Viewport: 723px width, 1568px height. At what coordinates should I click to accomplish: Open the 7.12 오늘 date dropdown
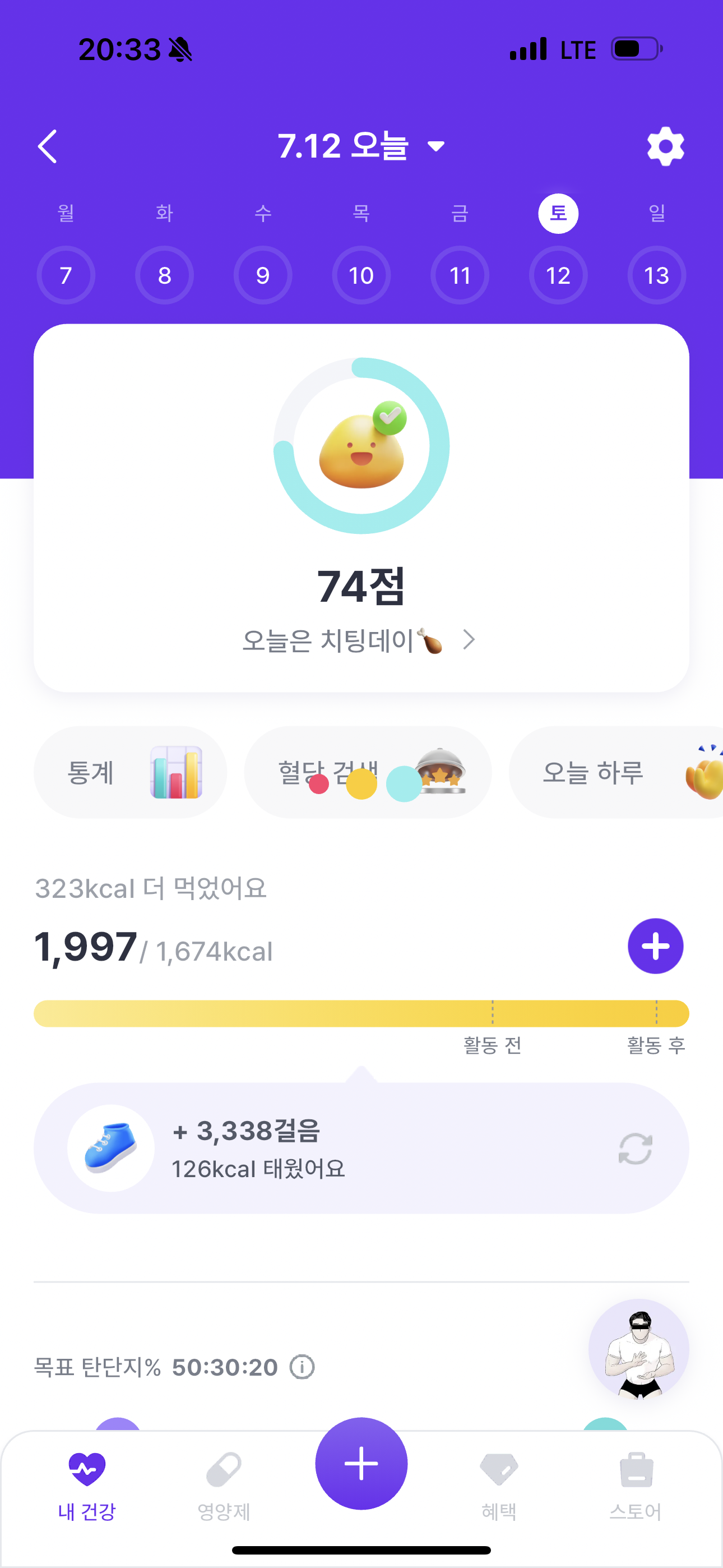pyautogui.click(x=361, y=146)
